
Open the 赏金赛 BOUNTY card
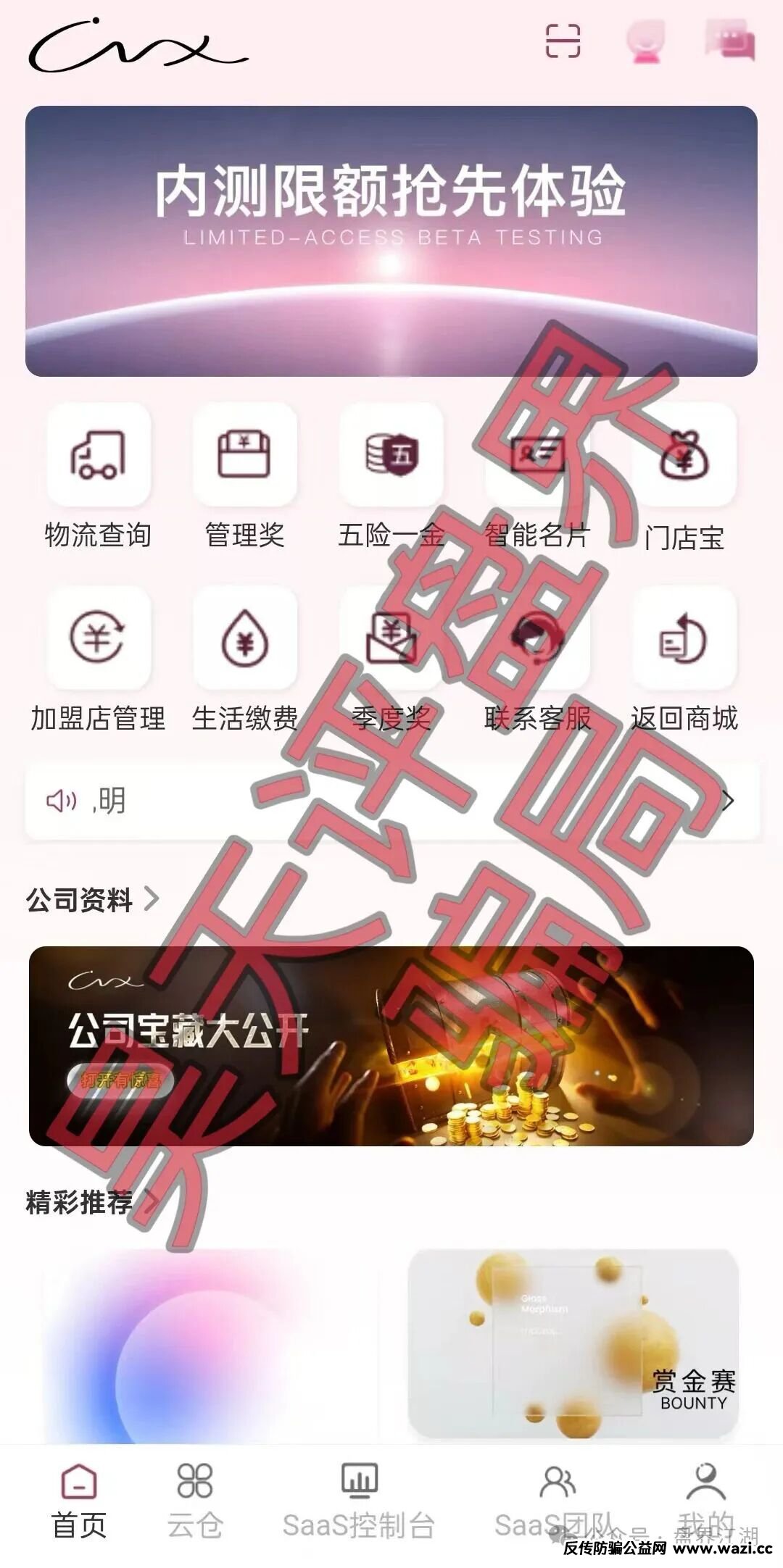[573, 1343]
